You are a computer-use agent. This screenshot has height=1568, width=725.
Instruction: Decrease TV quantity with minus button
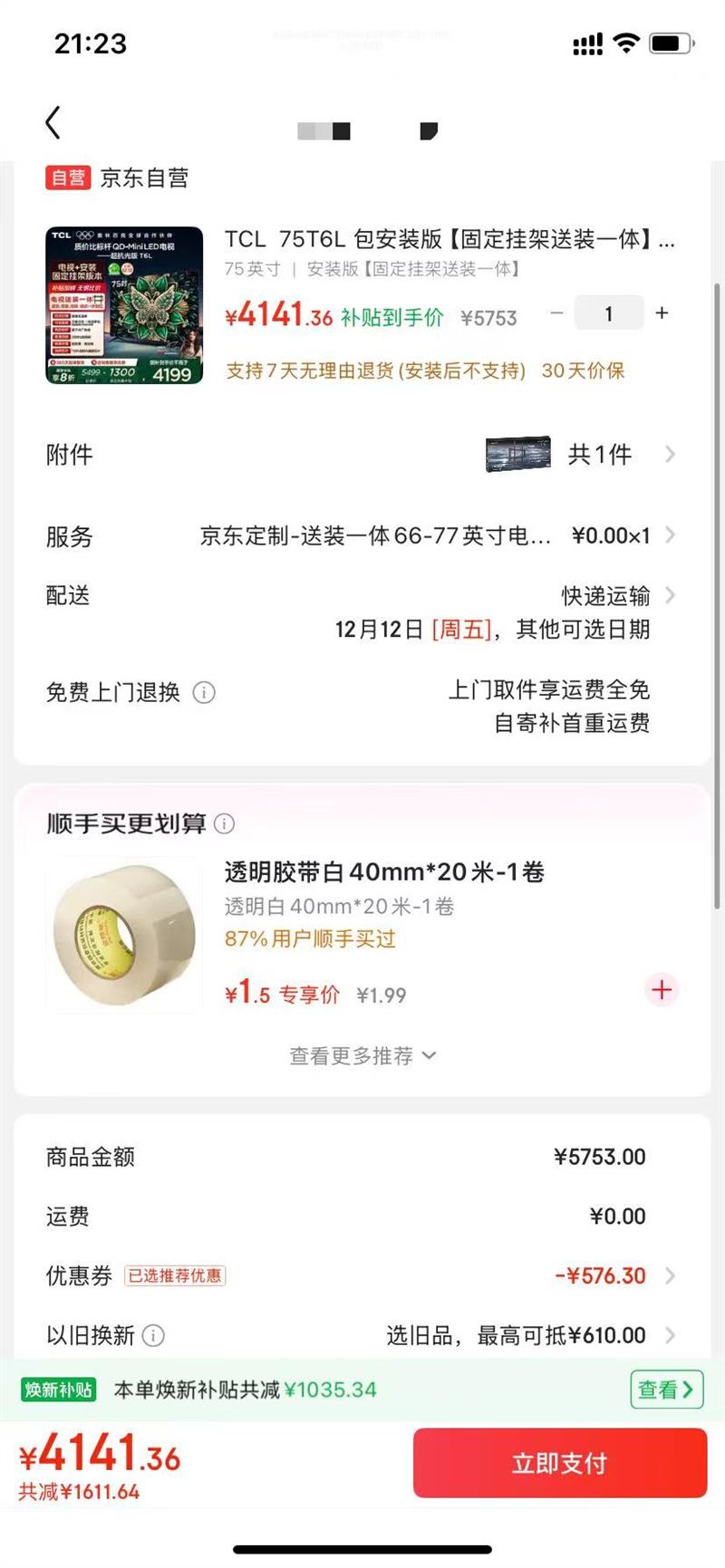point(556,313)
